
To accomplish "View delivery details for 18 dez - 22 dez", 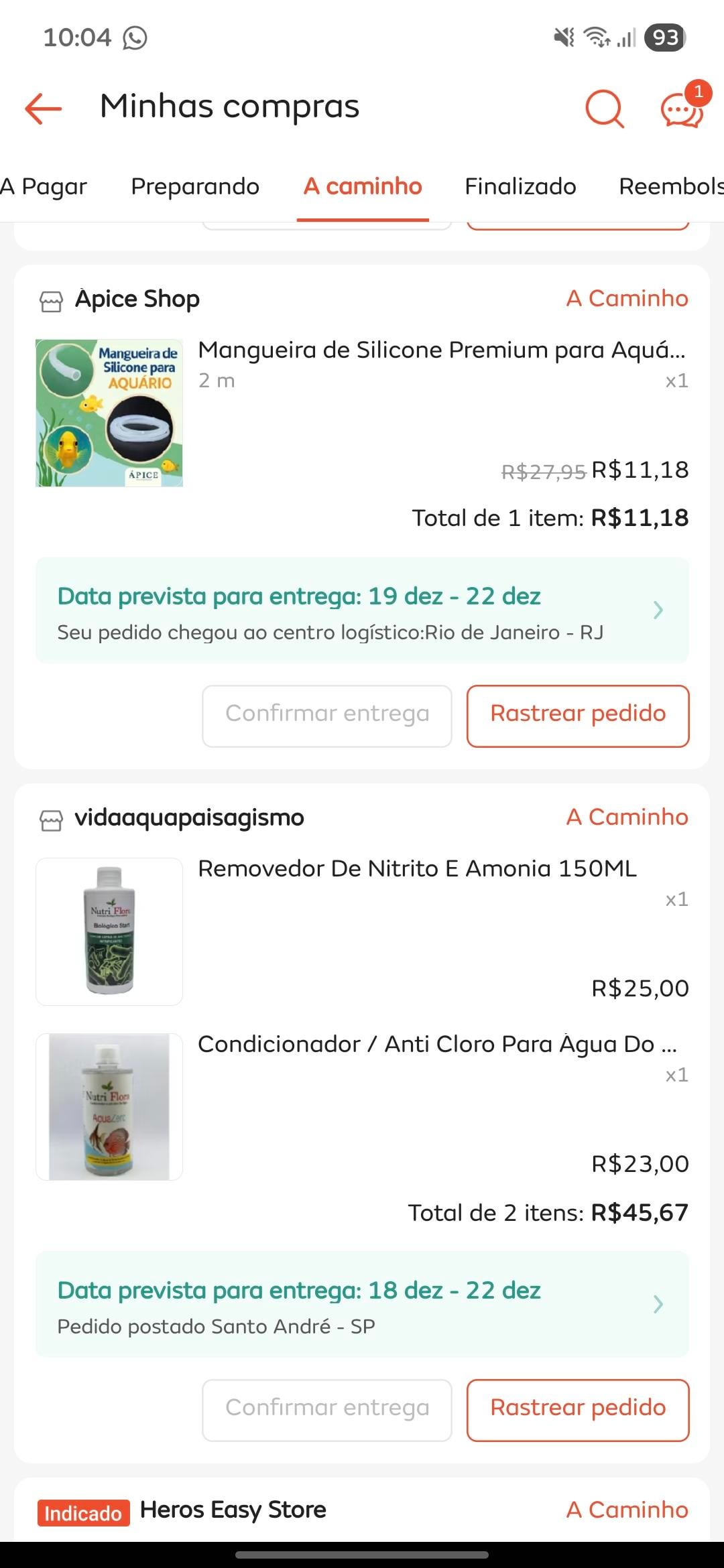I will pyautogui.click(x=362, y=1305).
